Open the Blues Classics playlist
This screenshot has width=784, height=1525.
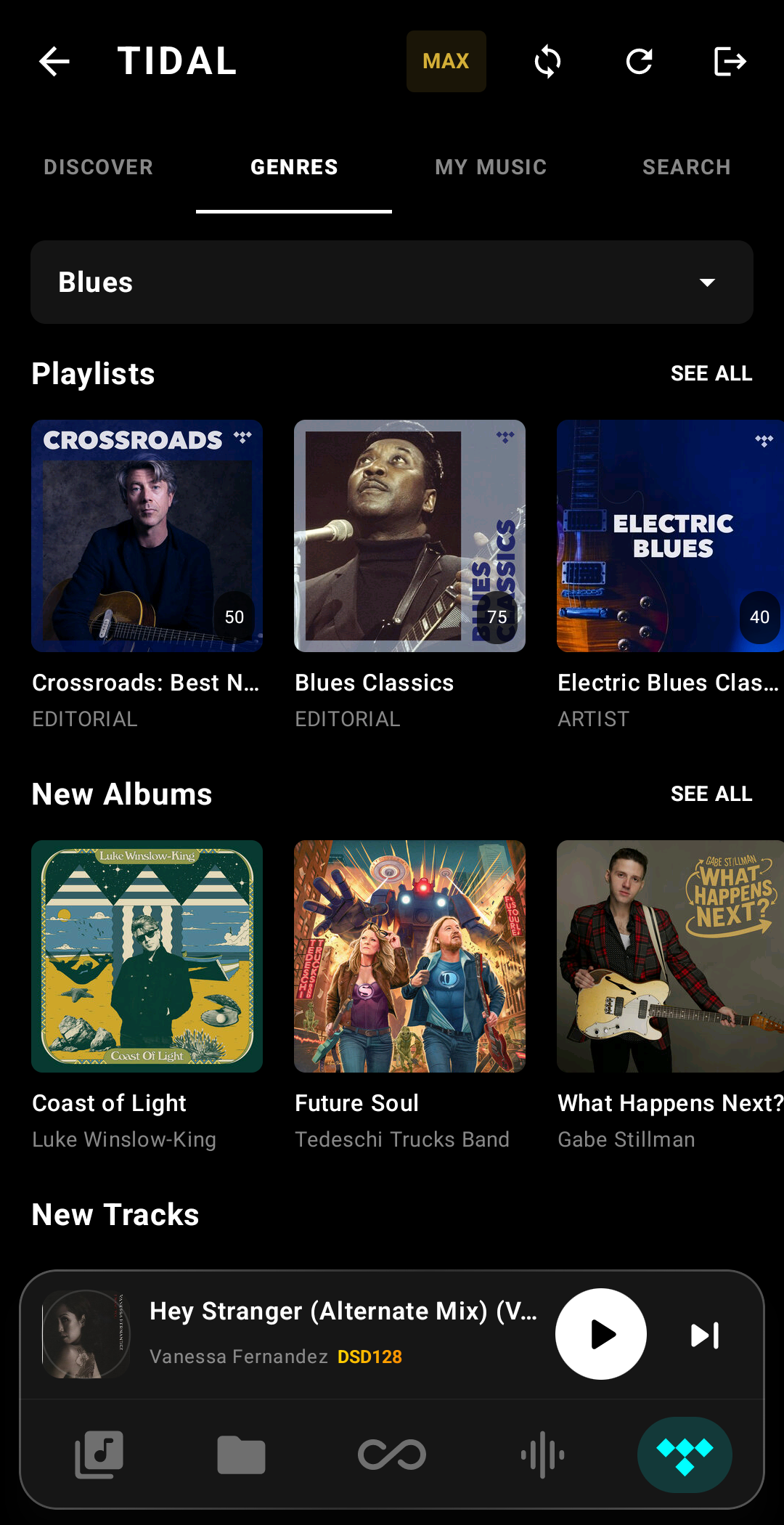[409, 536]
